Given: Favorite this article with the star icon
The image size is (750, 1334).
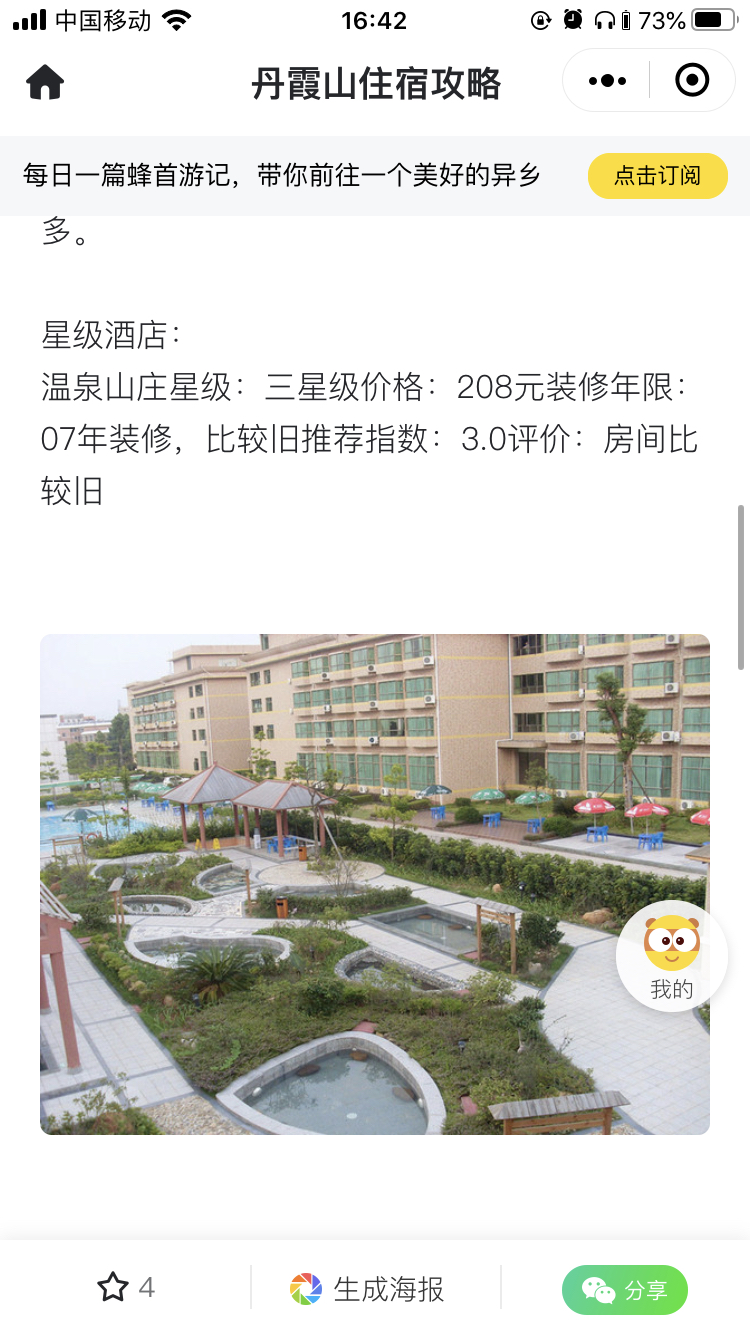Looking at the screenshot, I should pyautogui.click(x=113, y=1287).
